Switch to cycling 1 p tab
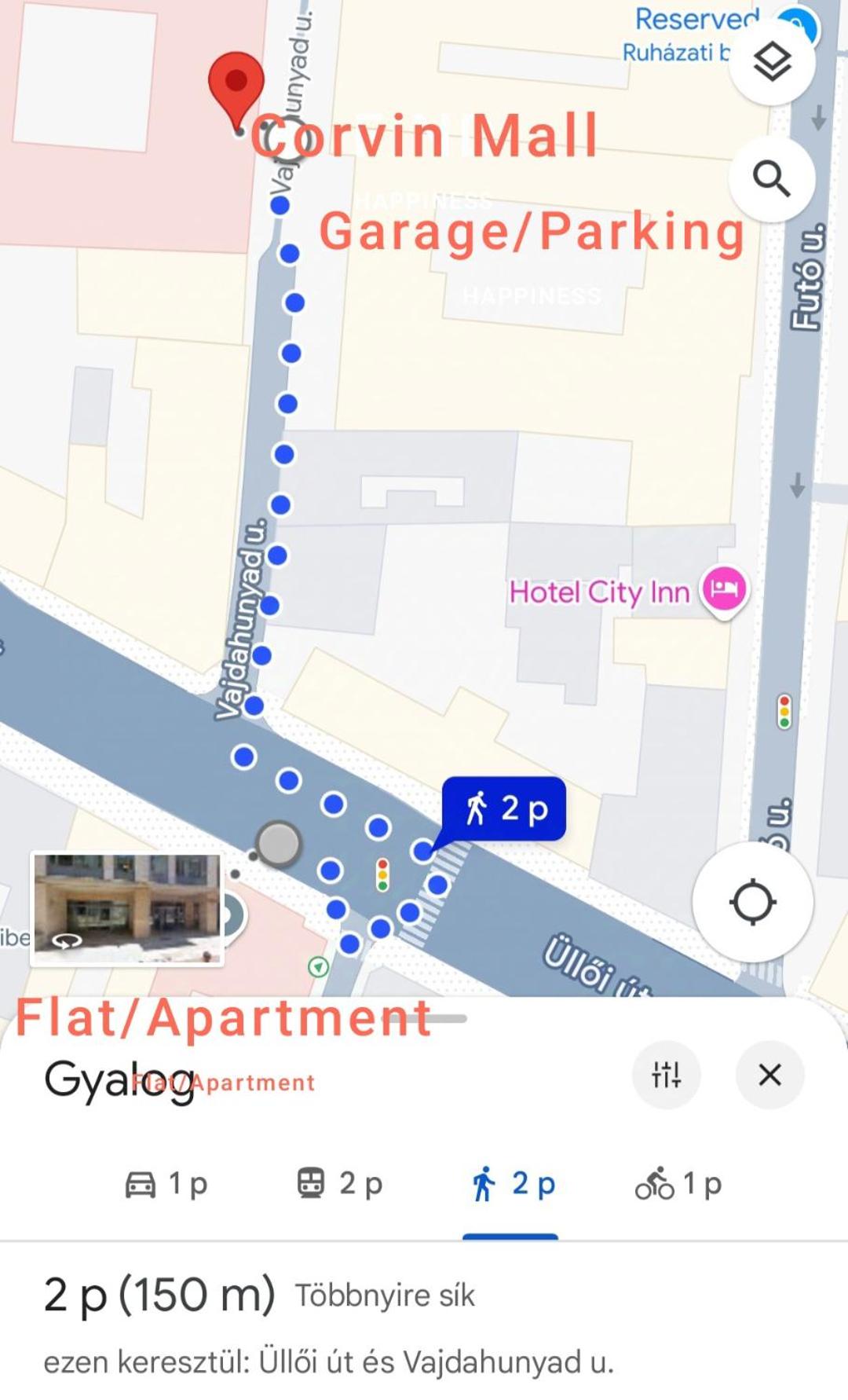The width and height of the screenshot is (848, 1400). (x=678, y=1183)
